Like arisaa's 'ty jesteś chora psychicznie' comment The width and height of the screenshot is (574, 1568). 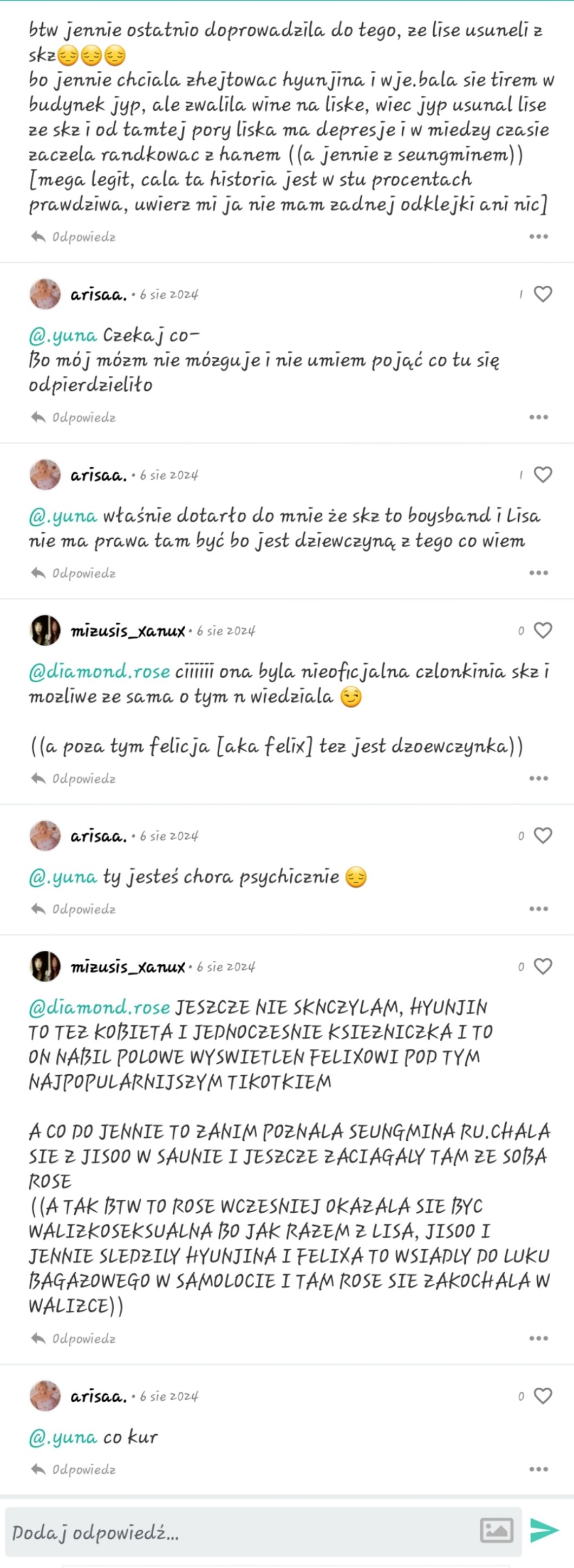point(543,836)
